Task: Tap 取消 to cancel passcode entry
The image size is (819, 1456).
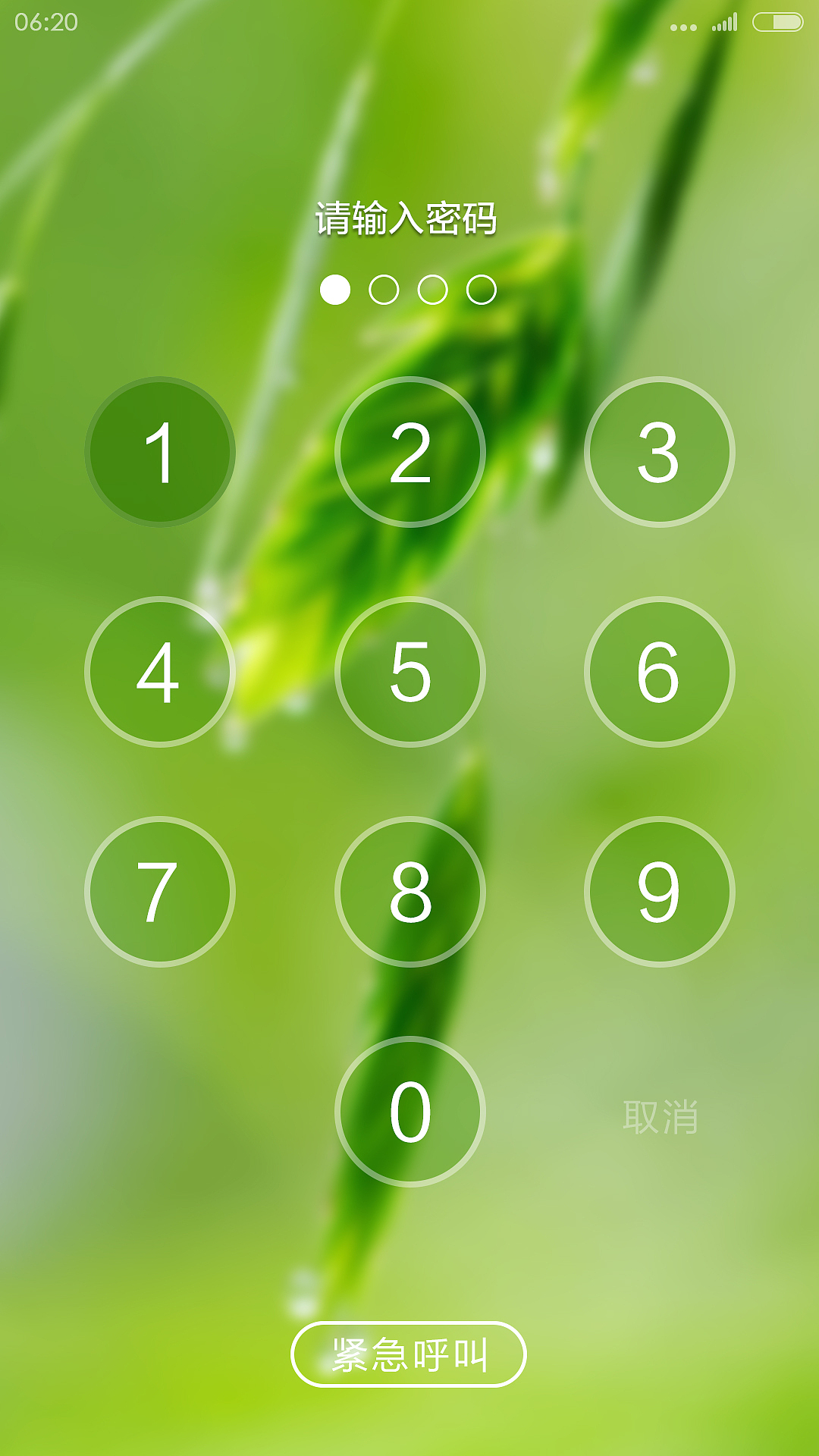Action: coord(660,1117)
